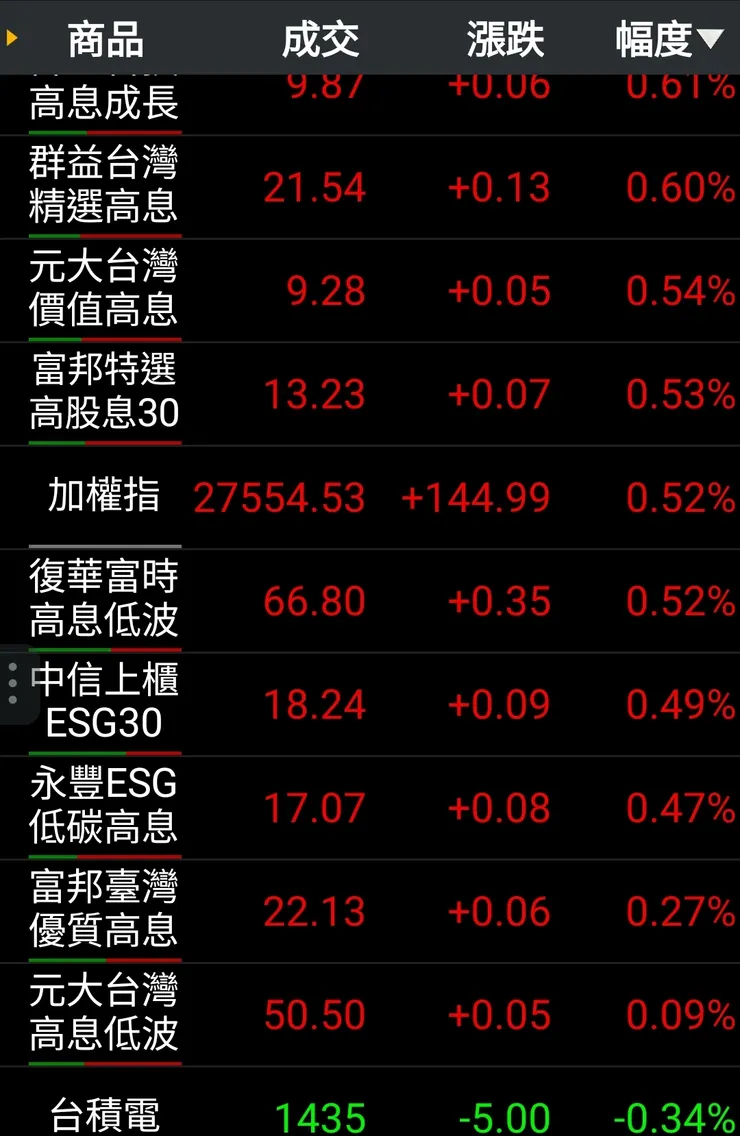The width and height of the screenshot is (740, 1136).
Task: Sort the list by the 成交 column
Action: [322, 40]
